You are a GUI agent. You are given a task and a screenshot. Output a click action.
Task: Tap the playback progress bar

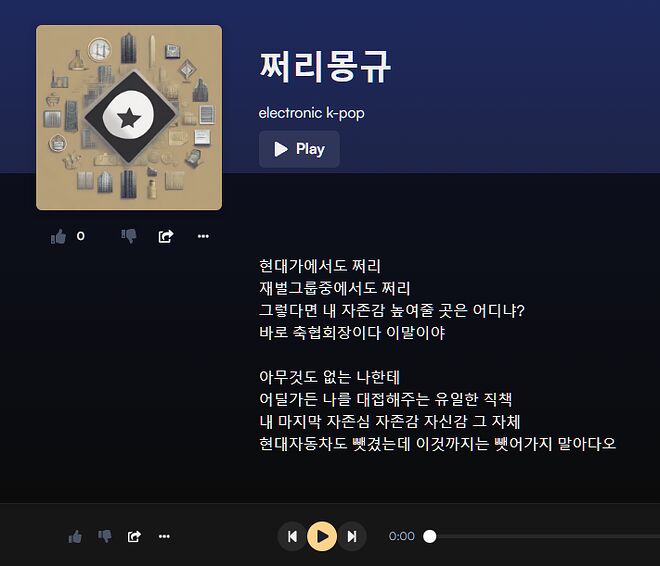pos(540,536)
